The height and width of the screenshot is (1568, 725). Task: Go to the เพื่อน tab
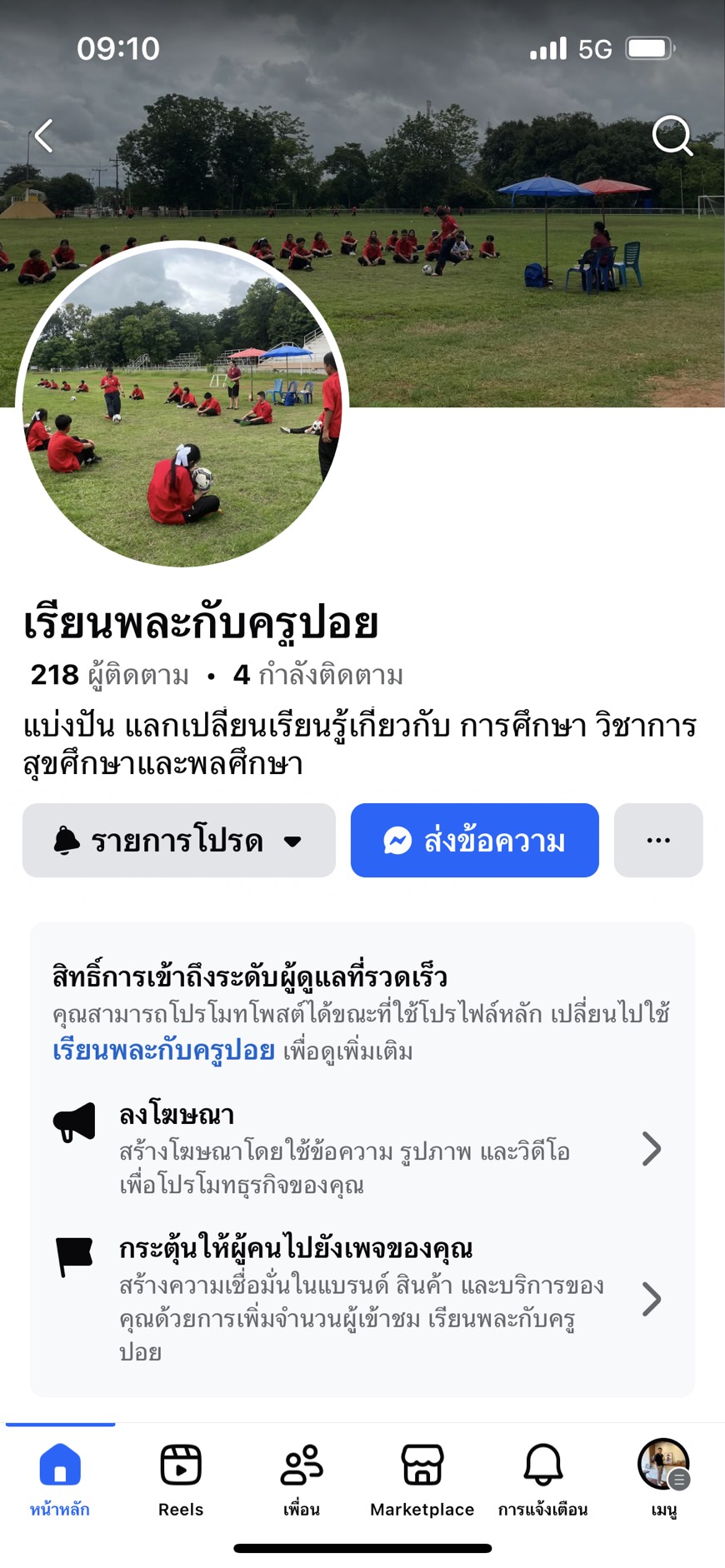pyautogui.click(x=302, y=1481)
